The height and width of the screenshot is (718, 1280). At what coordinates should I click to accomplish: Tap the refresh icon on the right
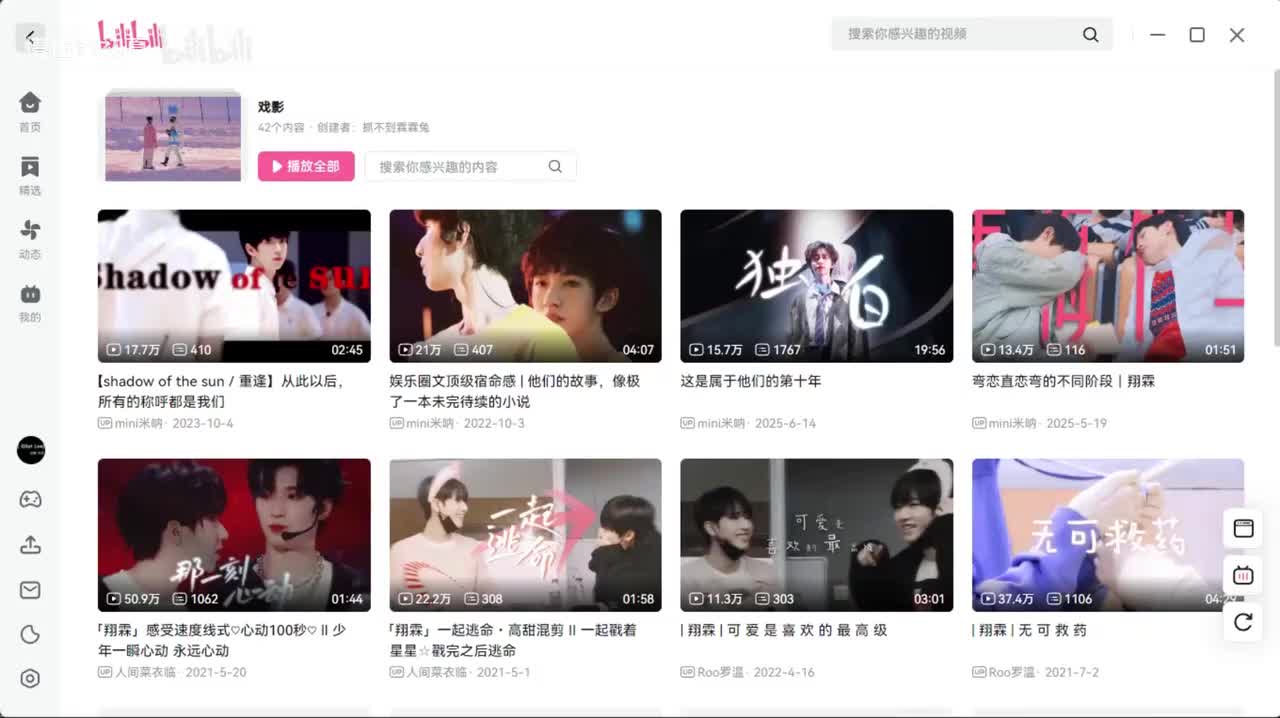pos(1243,622)
